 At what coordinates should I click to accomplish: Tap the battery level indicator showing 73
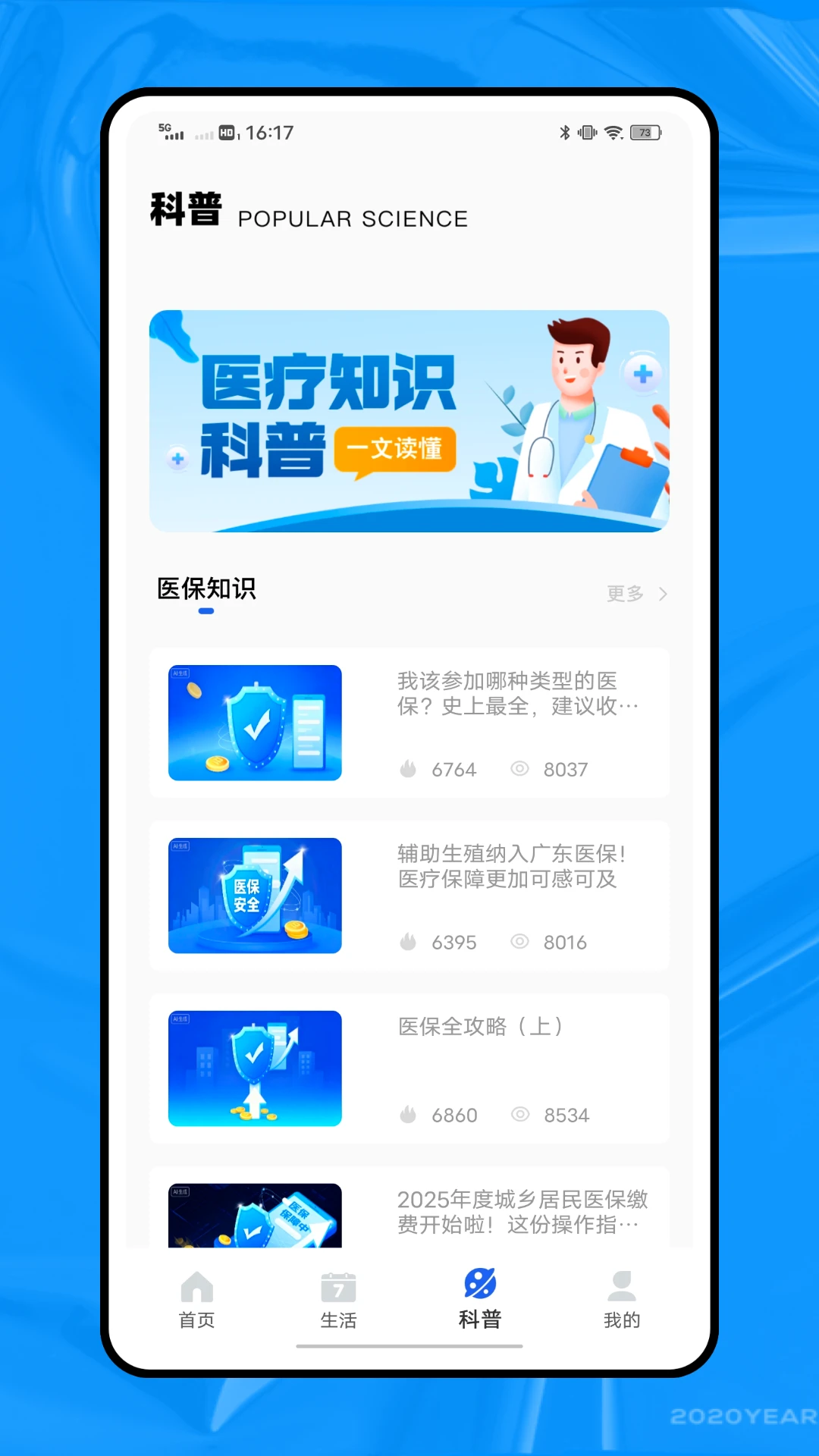coord(644,131)
